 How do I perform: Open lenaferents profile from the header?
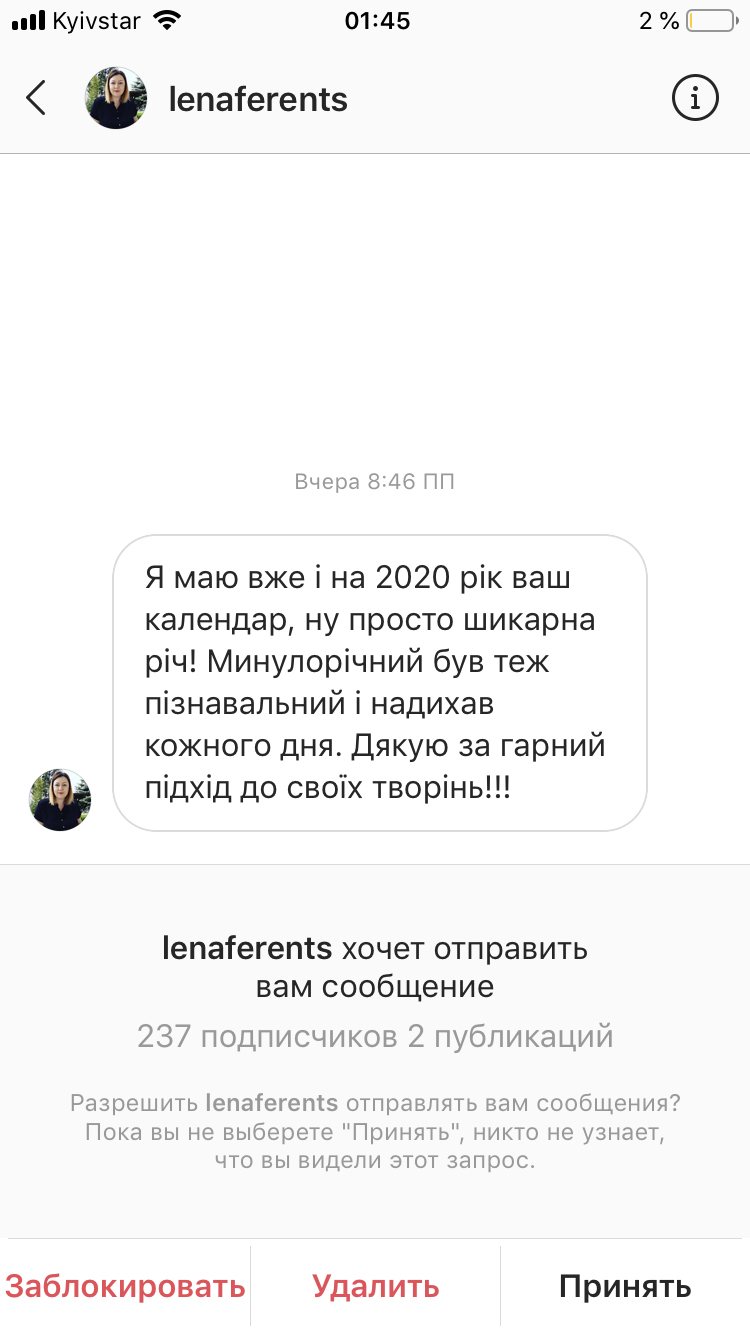(x=257, y=99)
